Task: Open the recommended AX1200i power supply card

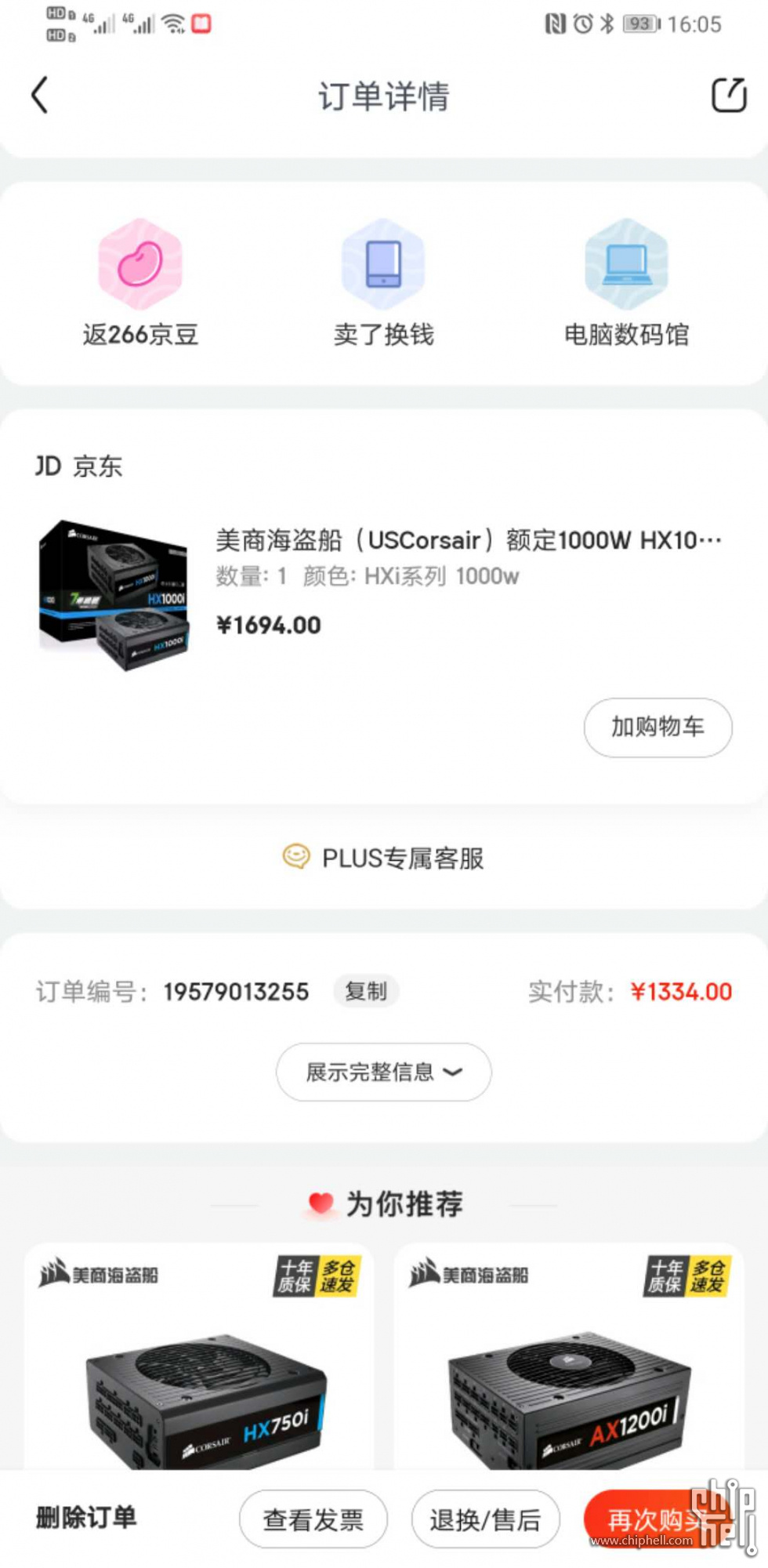Action: [568, 1364]
